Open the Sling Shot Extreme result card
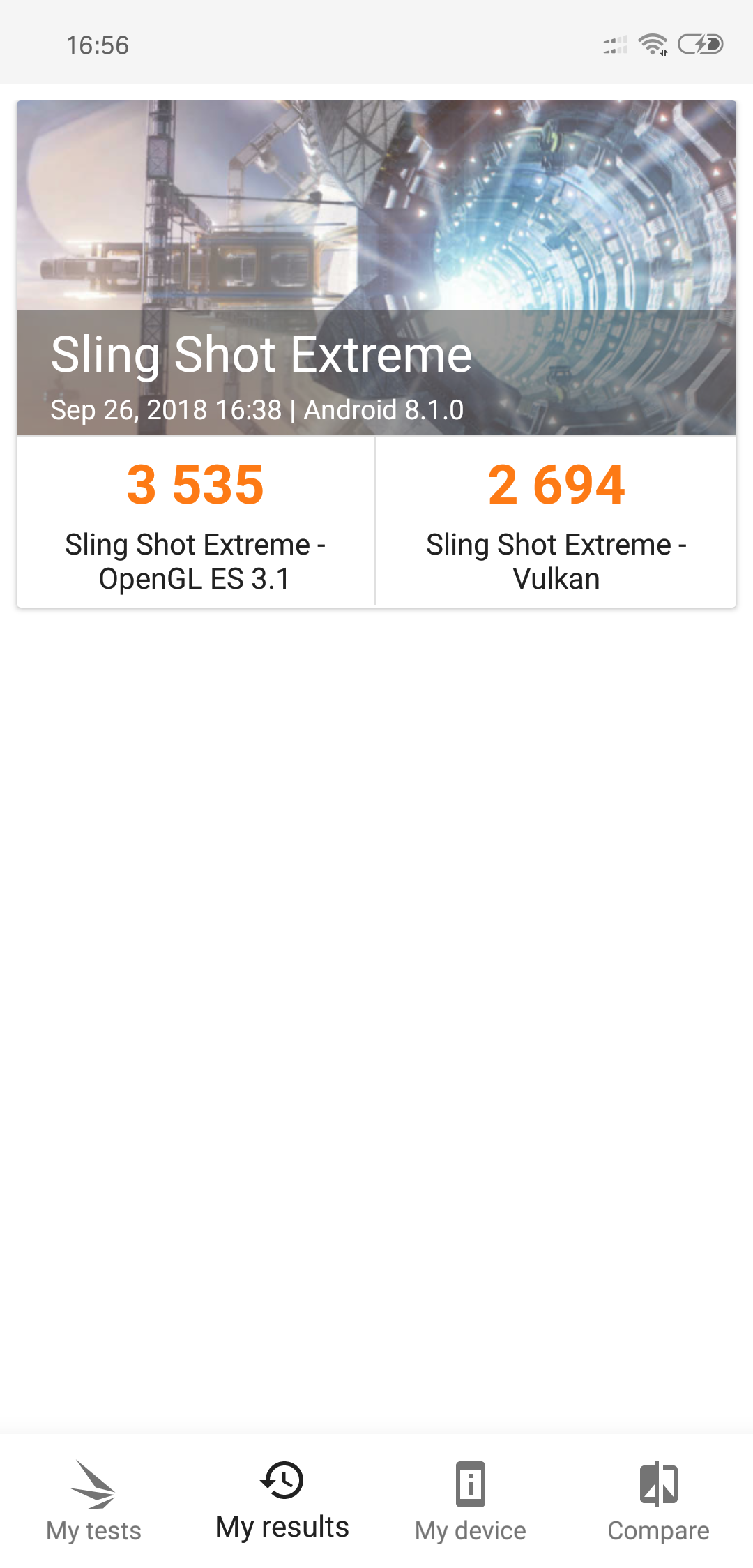Screen dimensions: 753x1568 376,269
